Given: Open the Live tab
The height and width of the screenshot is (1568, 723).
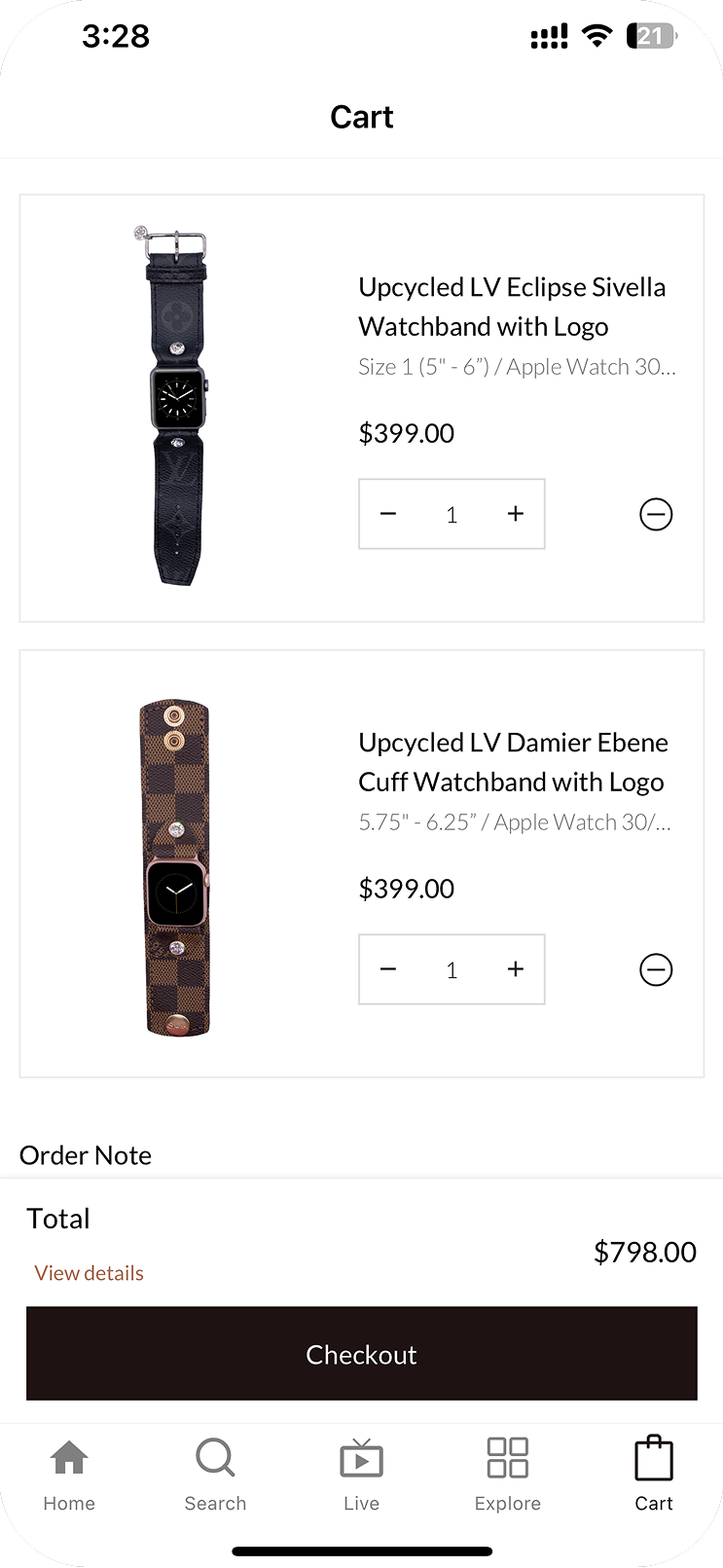Looking at the screenshot, I should tap(361, 1474).
